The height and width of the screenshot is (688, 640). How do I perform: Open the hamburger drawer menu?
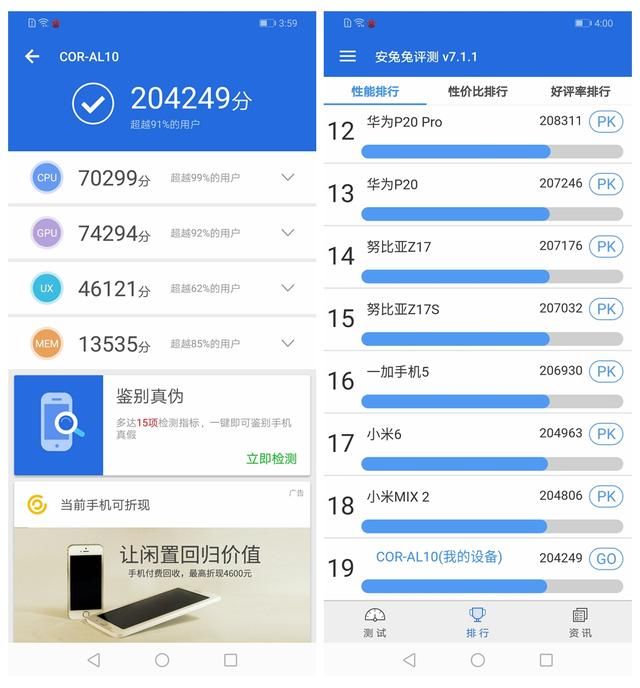click(x=347, y=57)
